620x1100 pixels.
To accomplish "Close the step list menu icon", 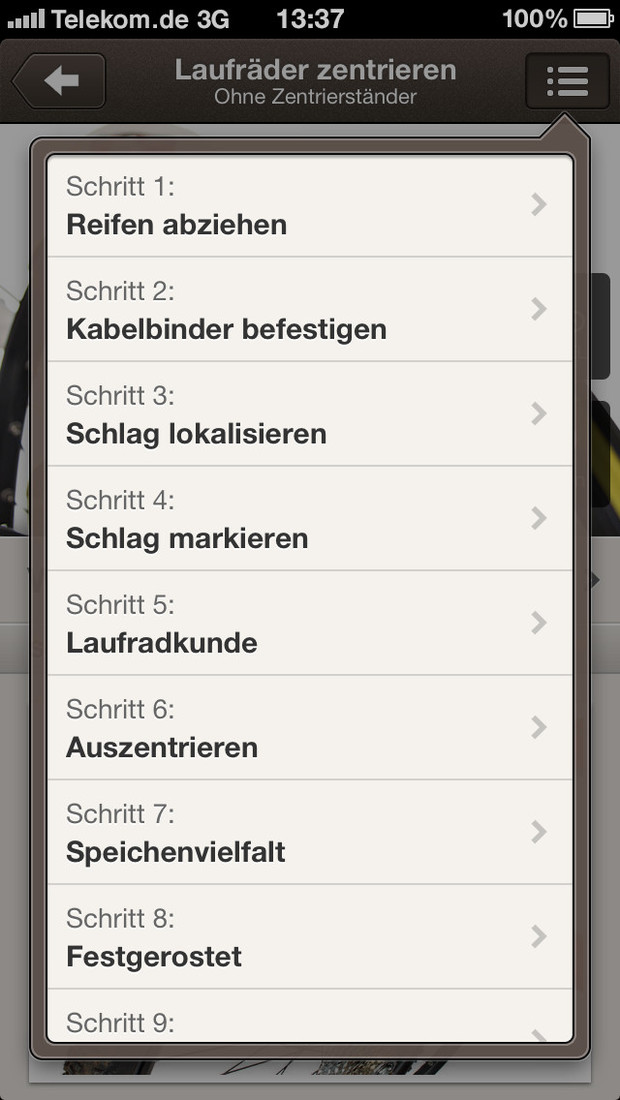I will point(567,81).
